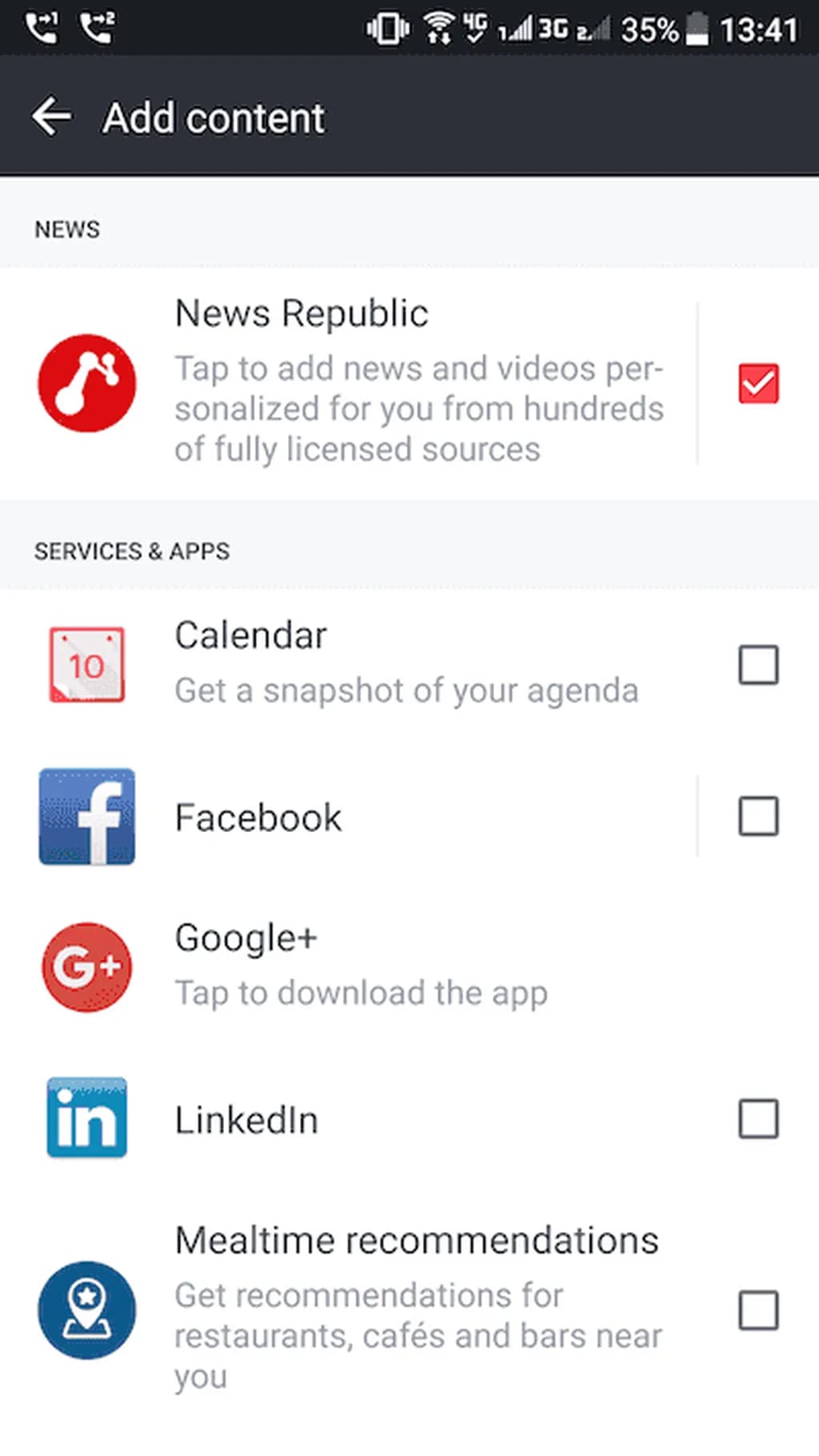819x1456 pixels.
Task: Select the LinkedIn checkbox
Action: pos(757,1118)
